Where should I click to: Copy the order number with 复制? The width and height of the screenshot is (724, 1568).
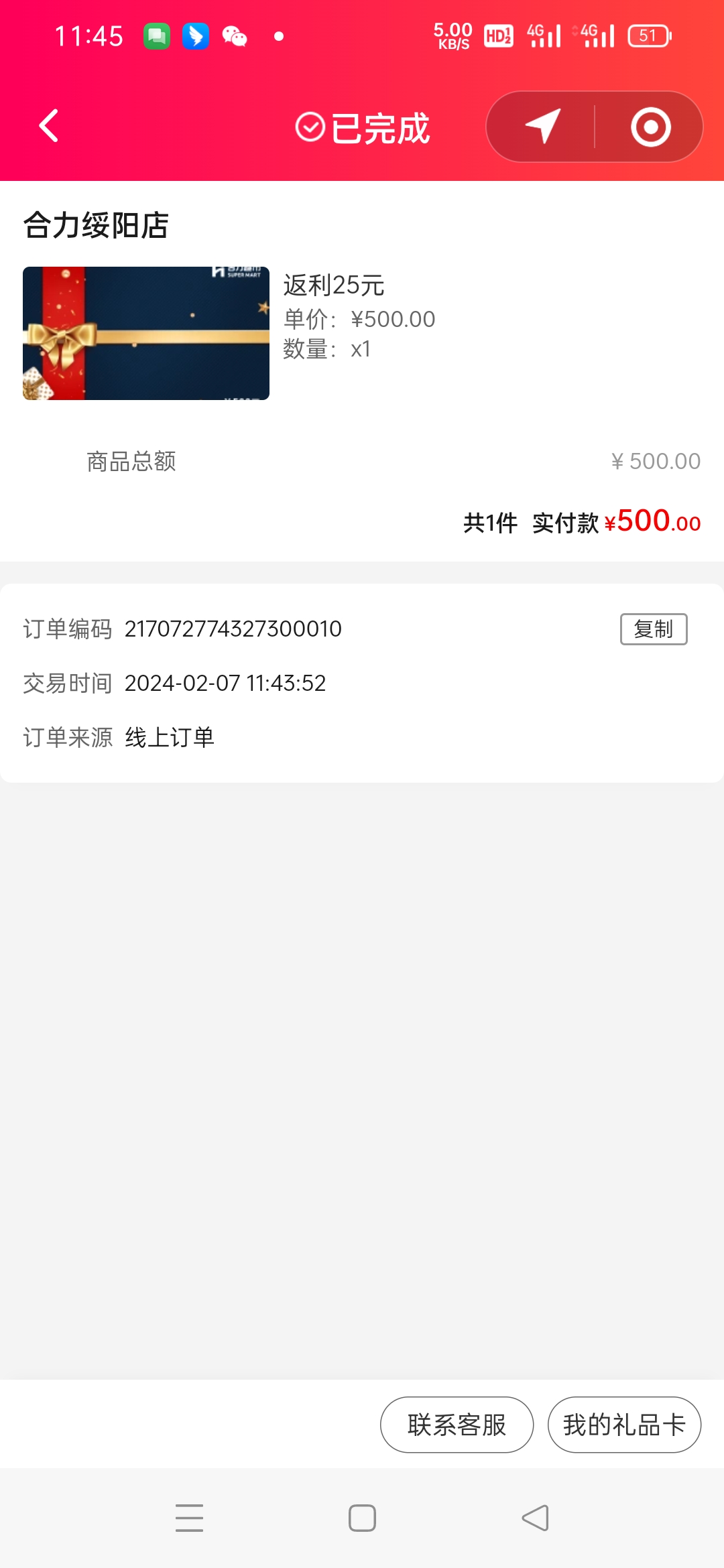[653, 629]
